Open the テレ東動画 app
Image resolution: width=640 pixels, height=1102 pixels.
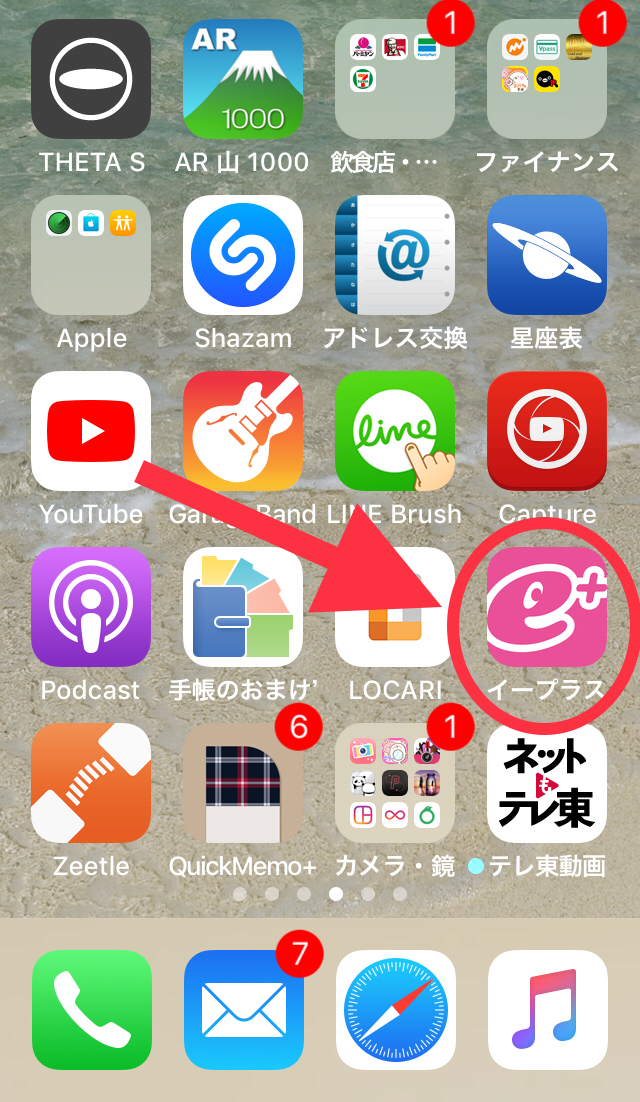[x=547, y=783]
